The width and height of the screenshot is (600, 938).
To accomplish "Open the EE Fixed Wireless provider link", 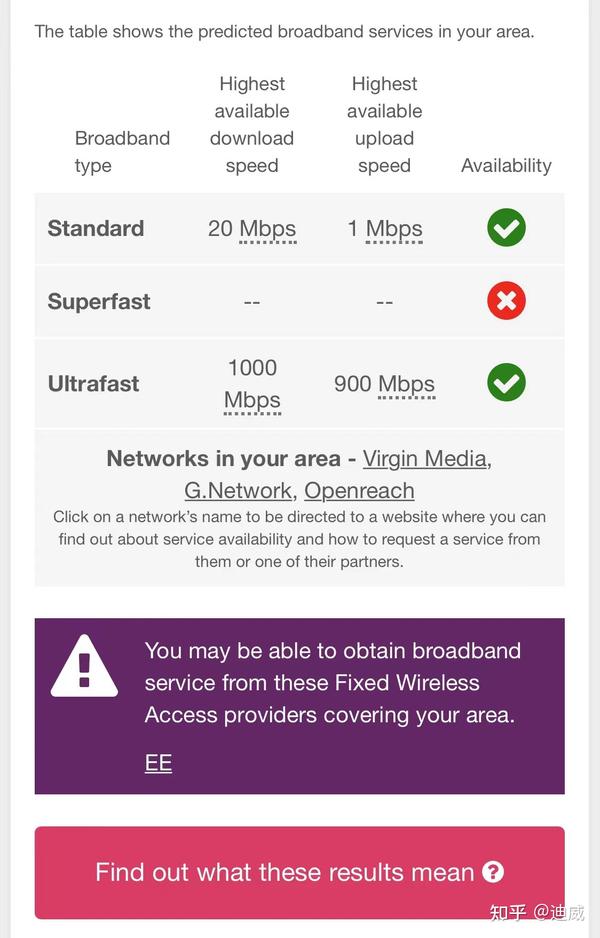I will (x=158, y=763).
